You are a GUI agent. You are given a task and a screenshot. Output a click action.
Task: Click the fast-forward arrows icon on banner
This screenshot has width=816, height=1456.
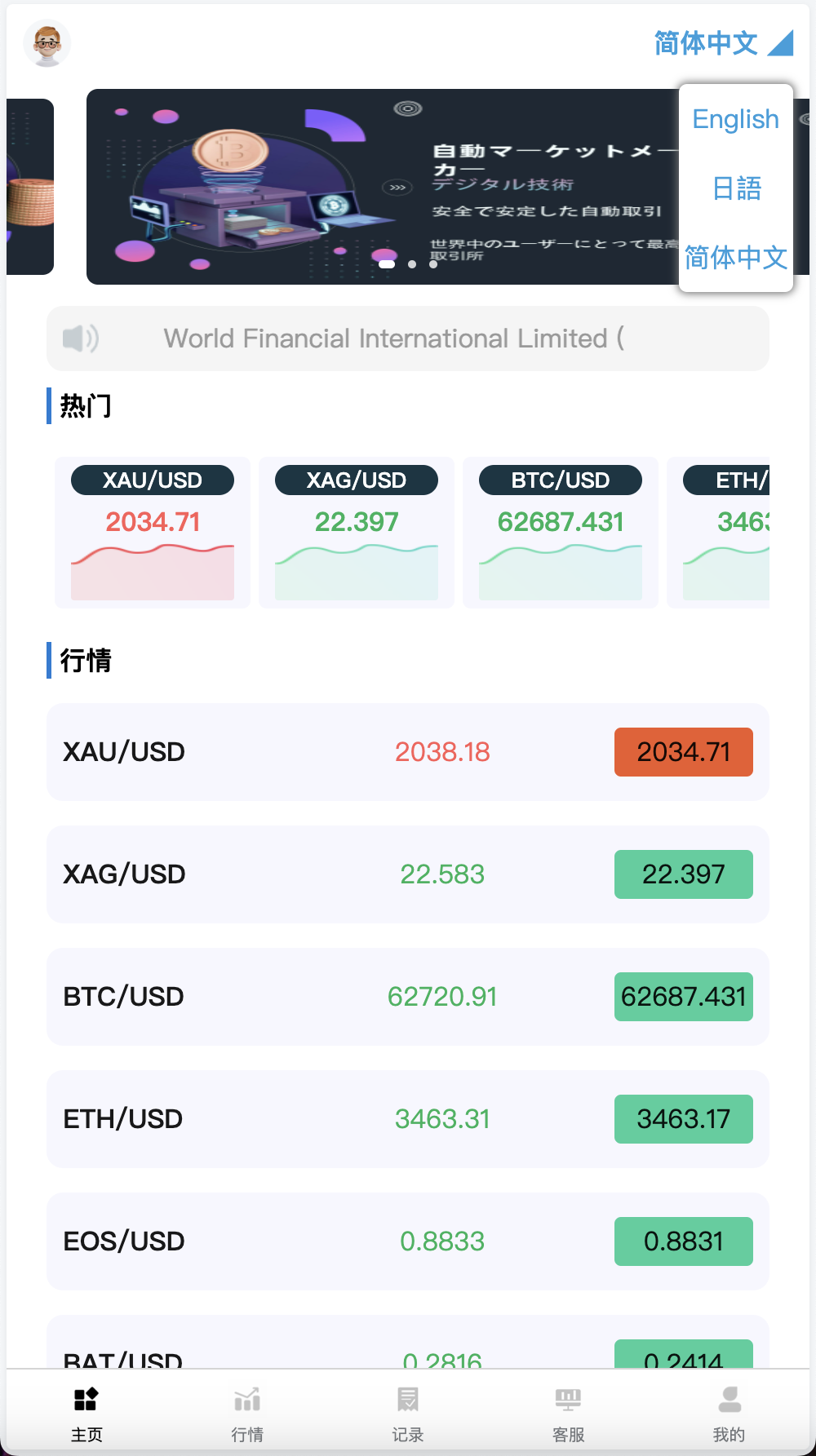tap(399, 186)
